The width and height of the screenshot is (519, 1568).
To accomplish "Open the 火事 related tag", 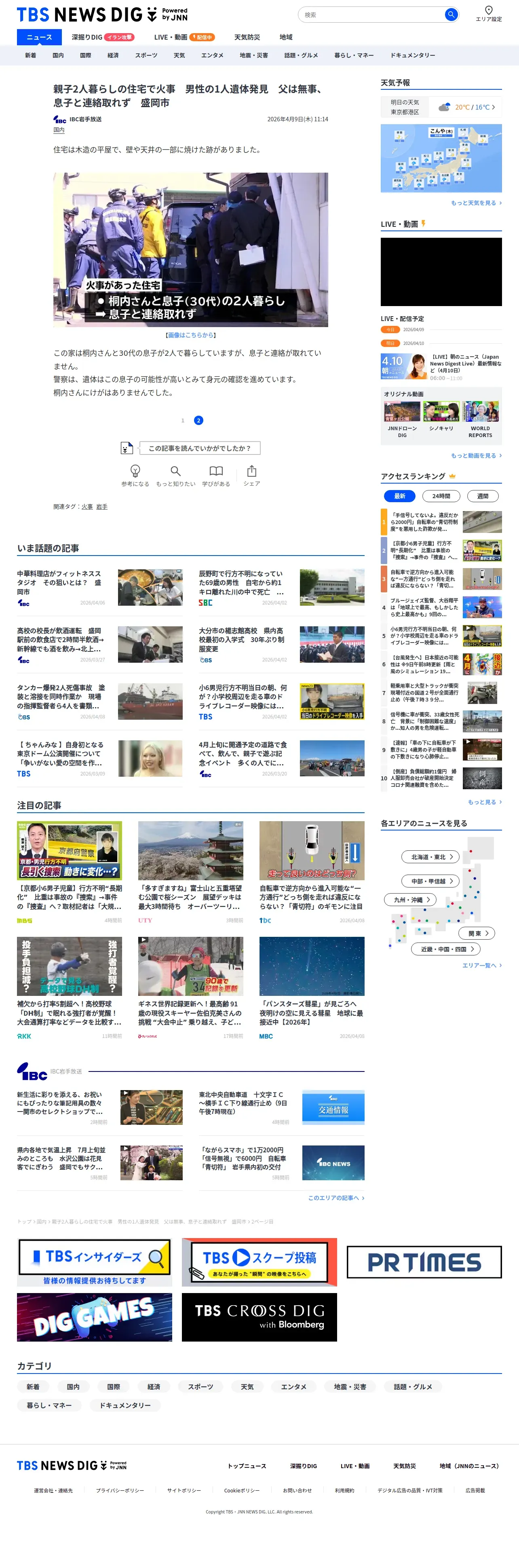I will [87, 507].
